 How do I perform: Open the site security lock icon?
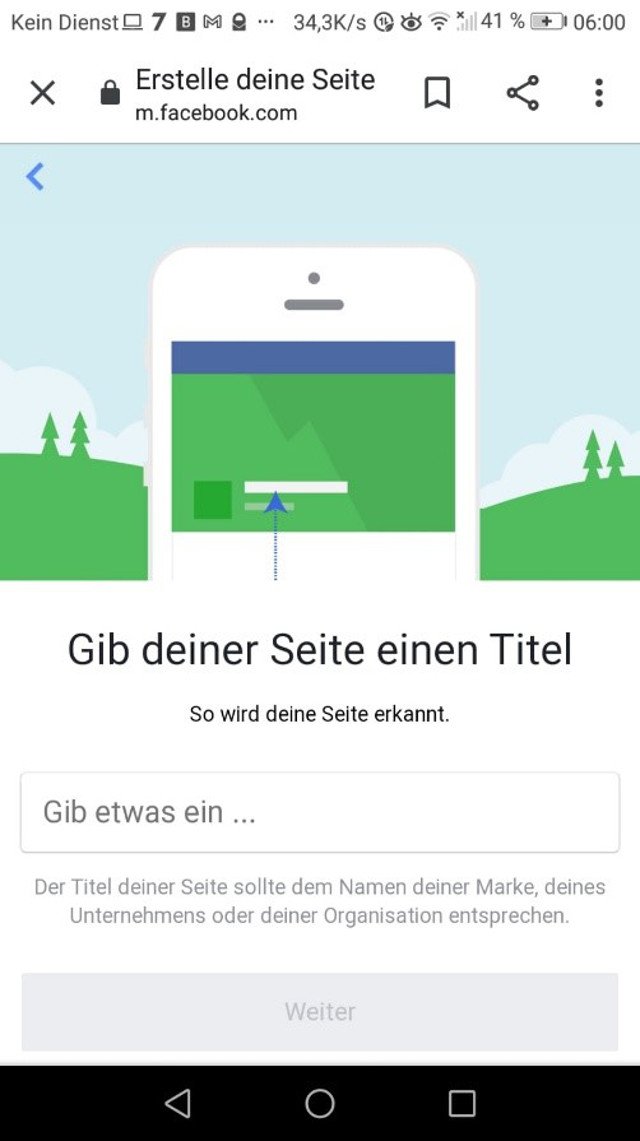click(110, 93)
